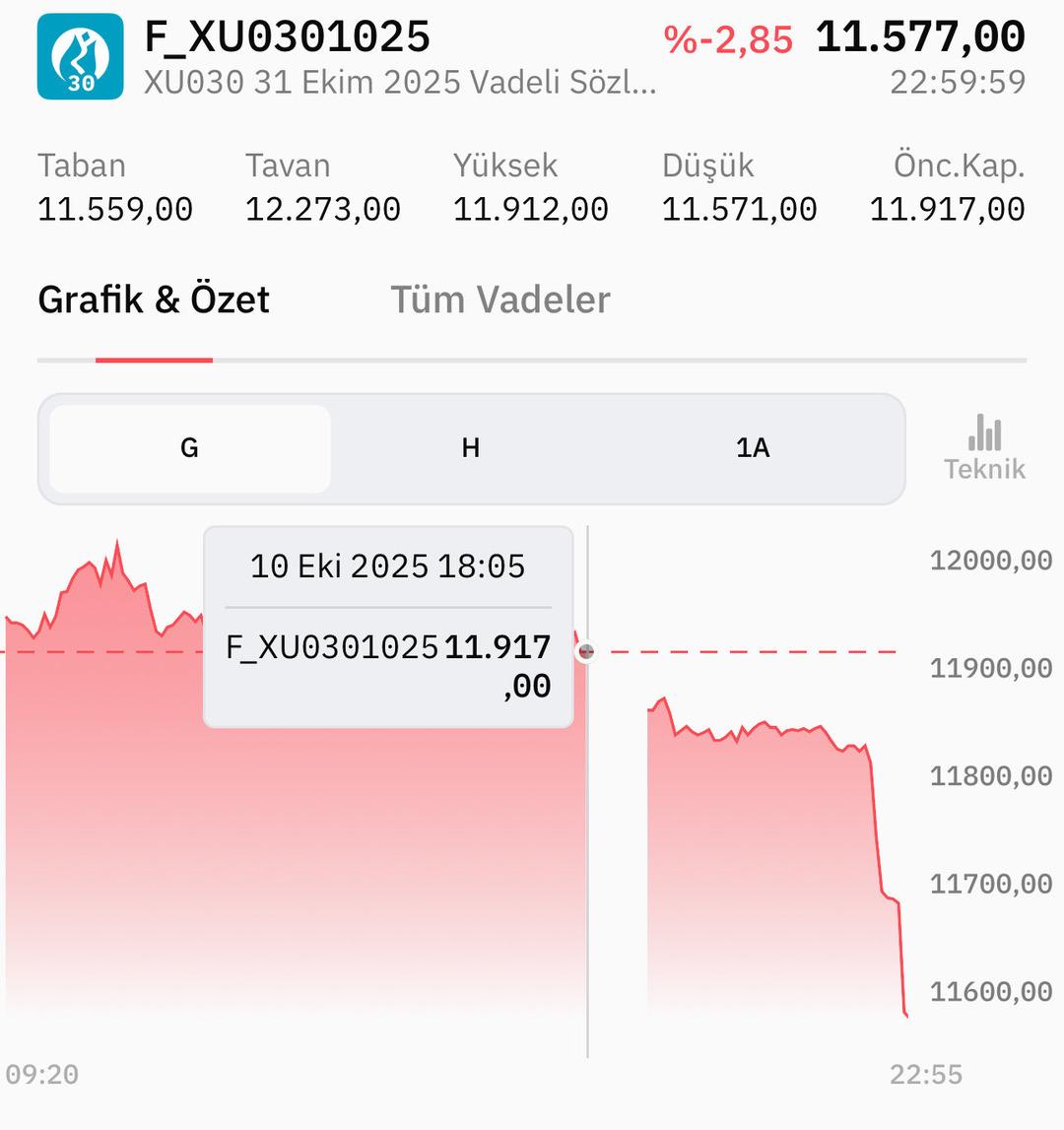1064x1130 pixels.
Task: Switch to the Tüm Vadeler tab
Action: pyautogui.click(x=500, y=300)
